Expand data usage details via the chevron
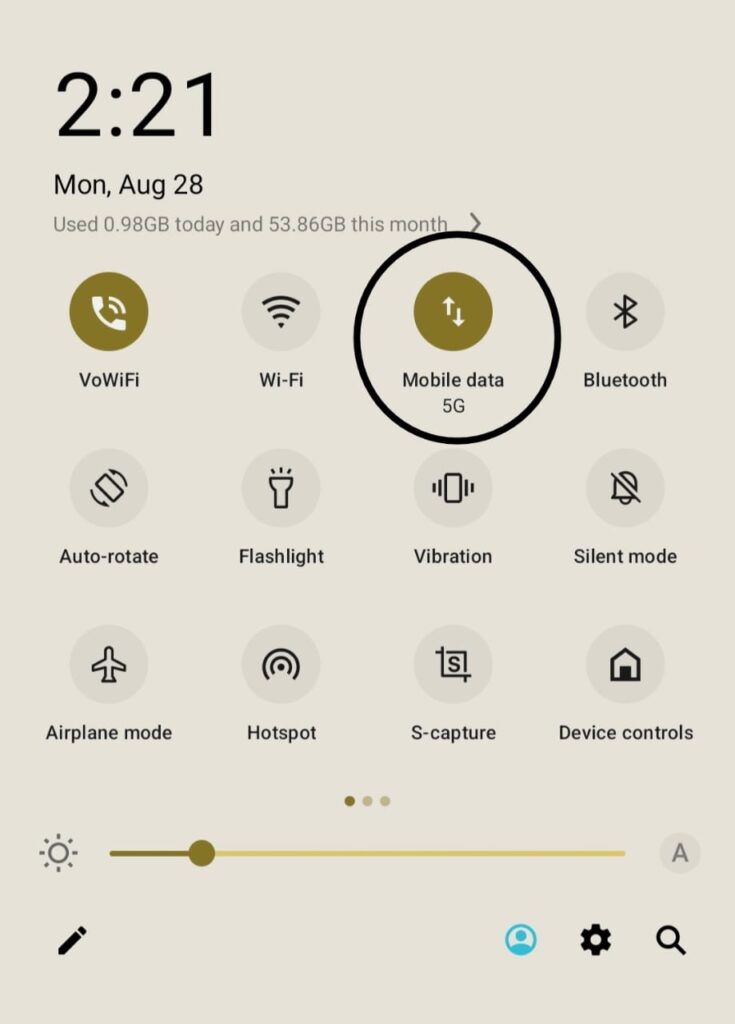Viewport: 735px width, 1024px height. click(476, 223)
